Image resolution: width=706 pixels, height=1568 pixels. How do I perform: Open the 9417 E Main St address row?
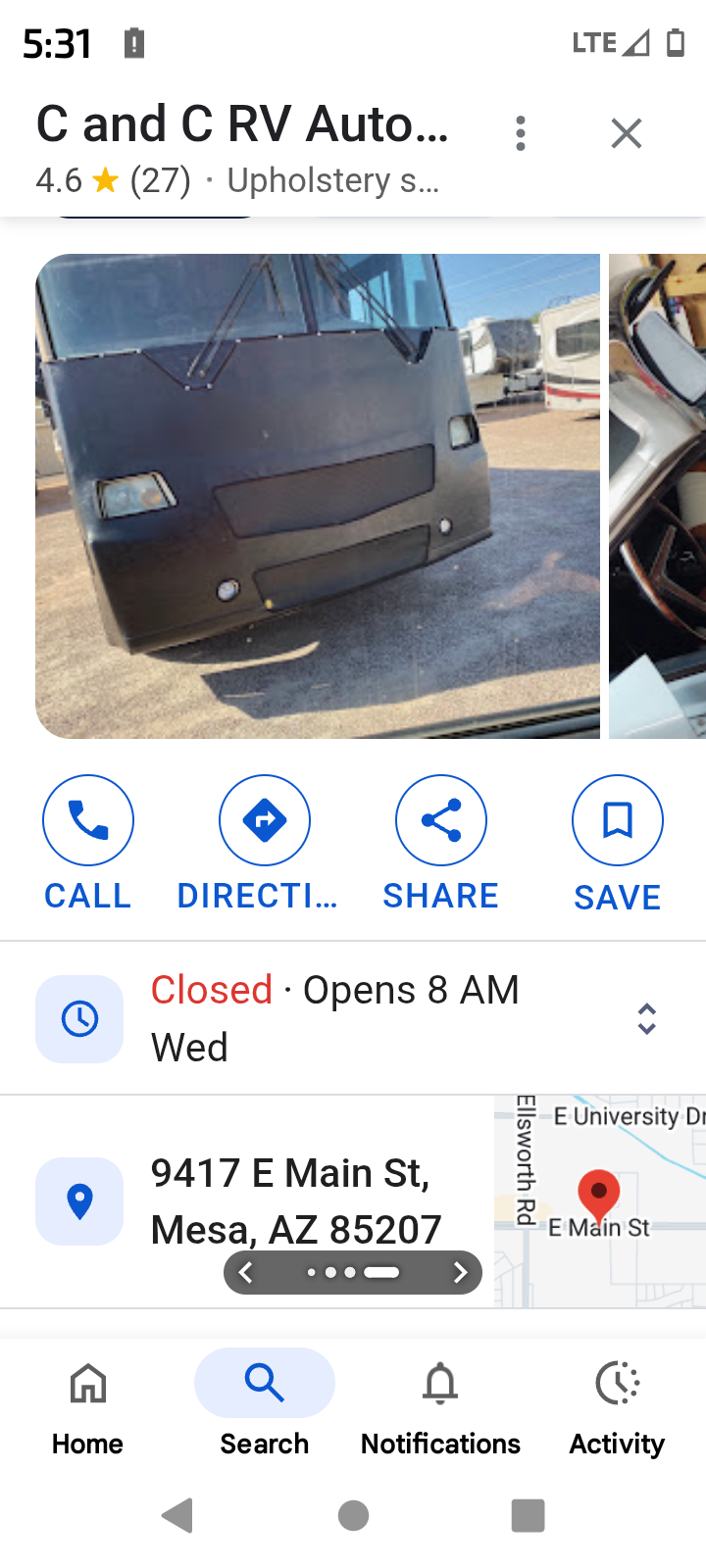click(x=247, y=1201)
